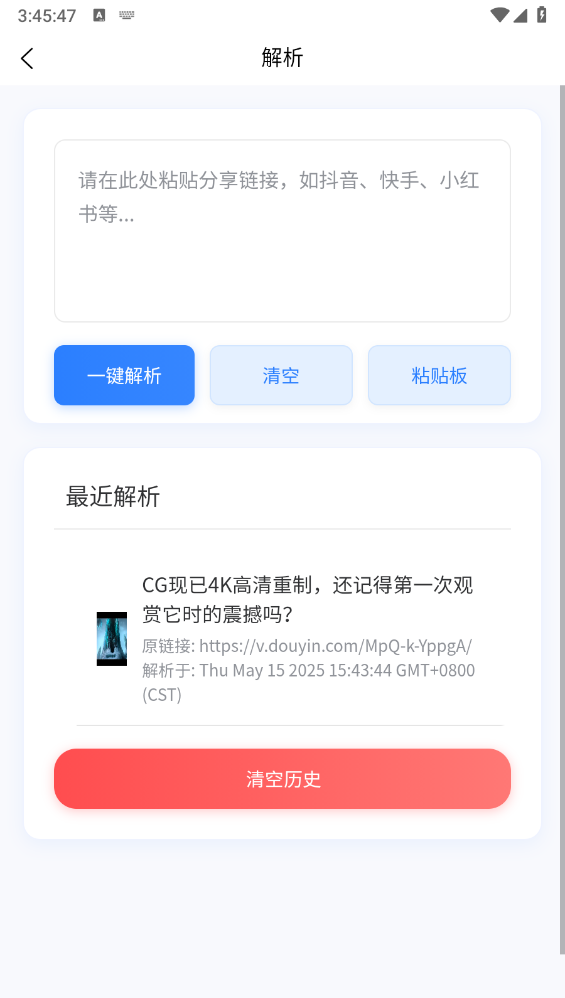
Task: Clear the input with 清空 button
Action: tap(281, 376)
